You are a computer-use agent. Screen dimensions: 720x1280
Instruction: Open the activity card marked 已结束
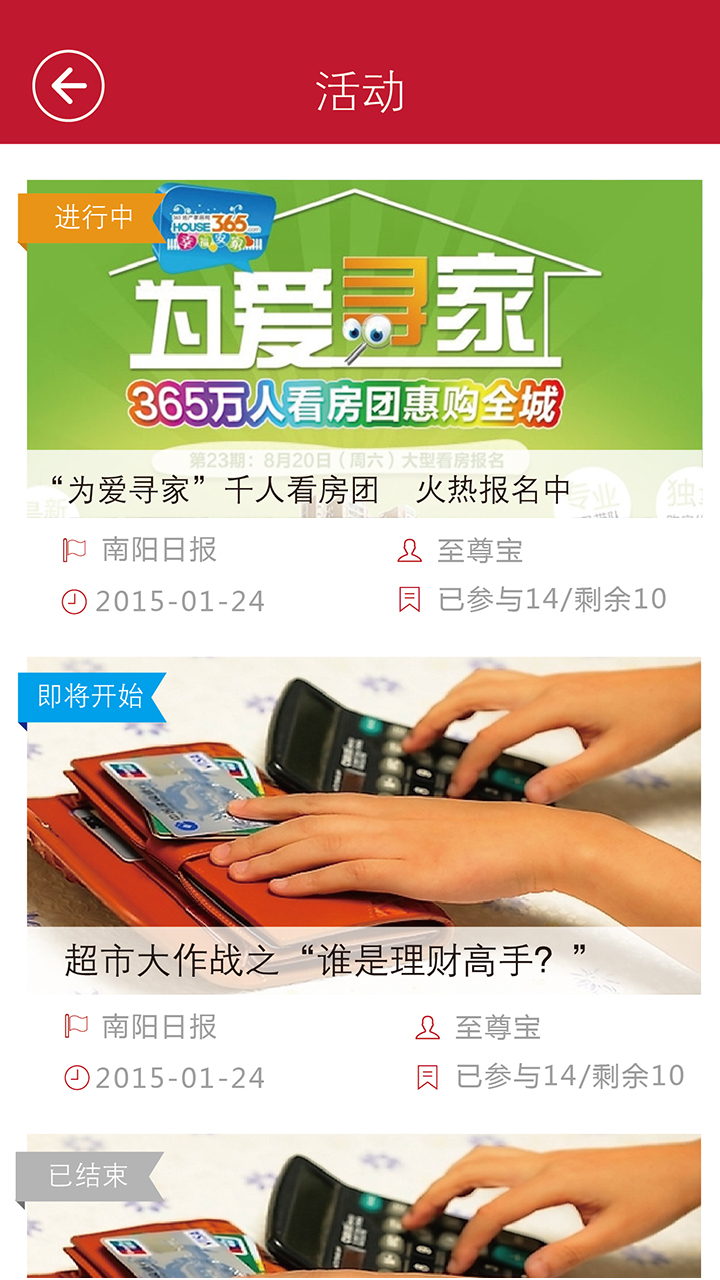[364, 1206]
